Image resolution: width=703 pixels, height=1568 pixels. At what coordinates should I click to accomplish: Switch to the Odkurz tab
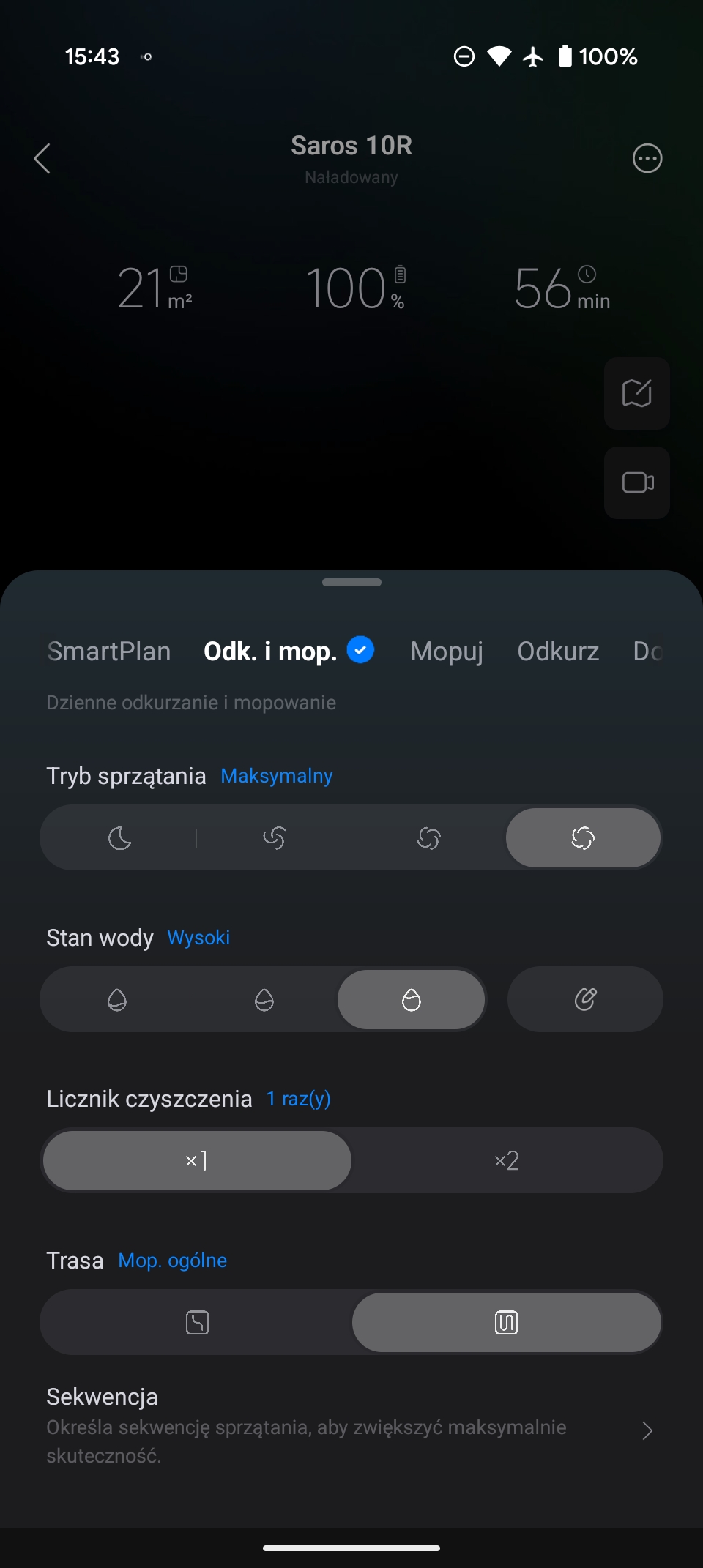point(558,651)
